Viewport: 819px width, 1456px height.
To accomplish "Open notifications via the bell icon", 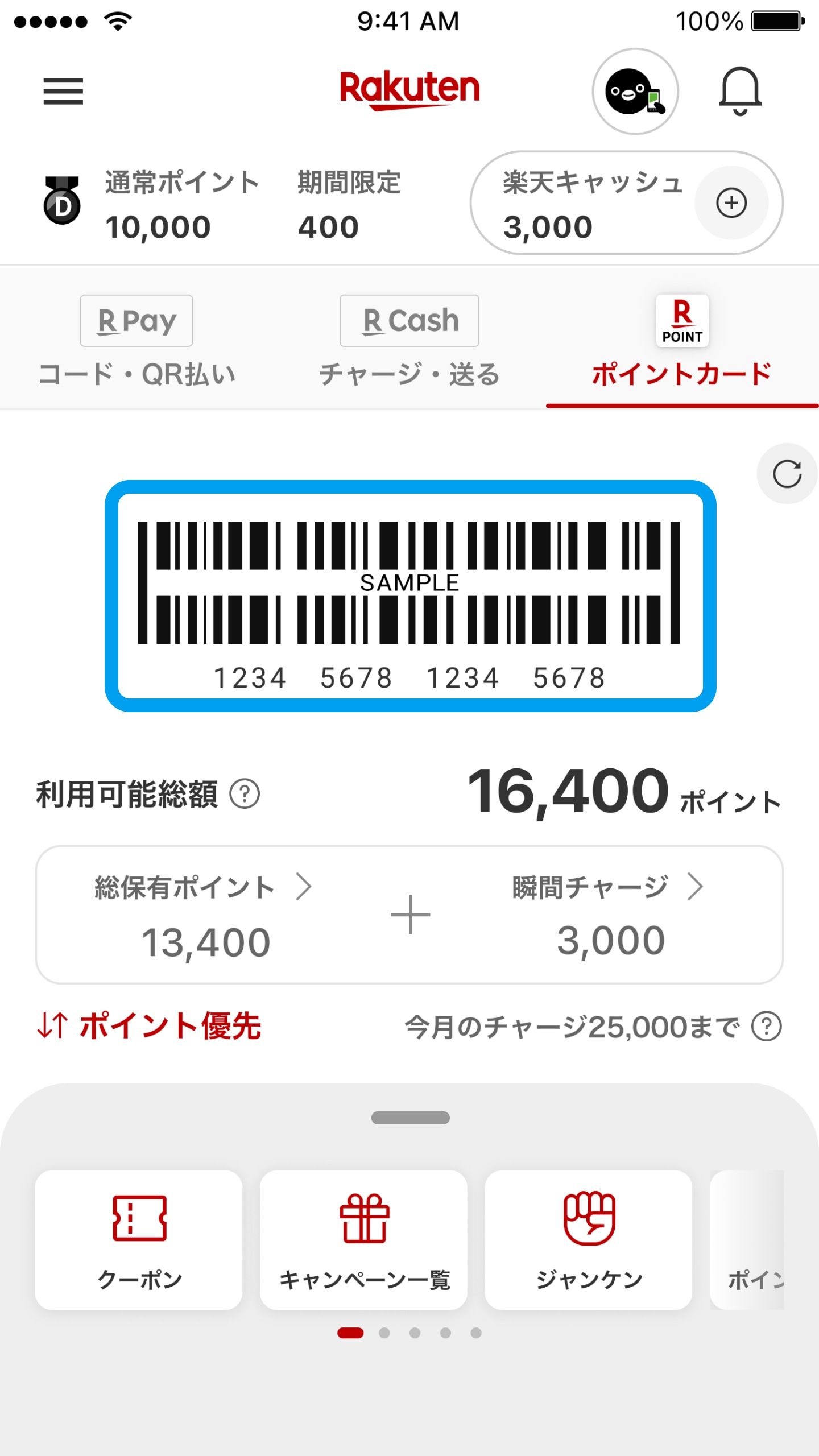I will (x=741, y=91).
